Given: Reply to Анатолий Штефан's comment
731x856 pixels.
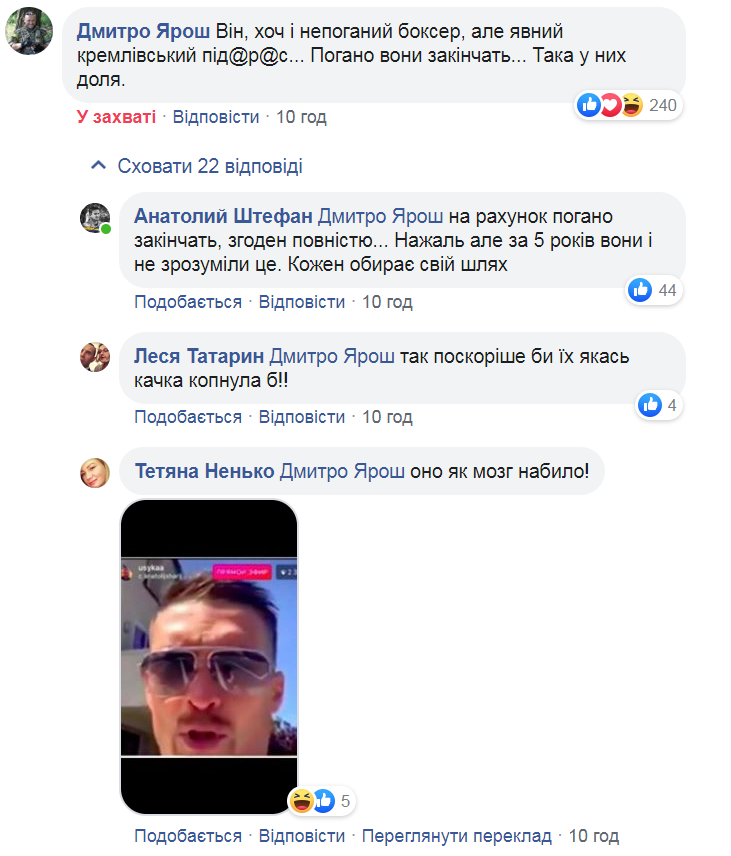Looking at the screenshot, I should pyautogui.click(x=301, y=301).
